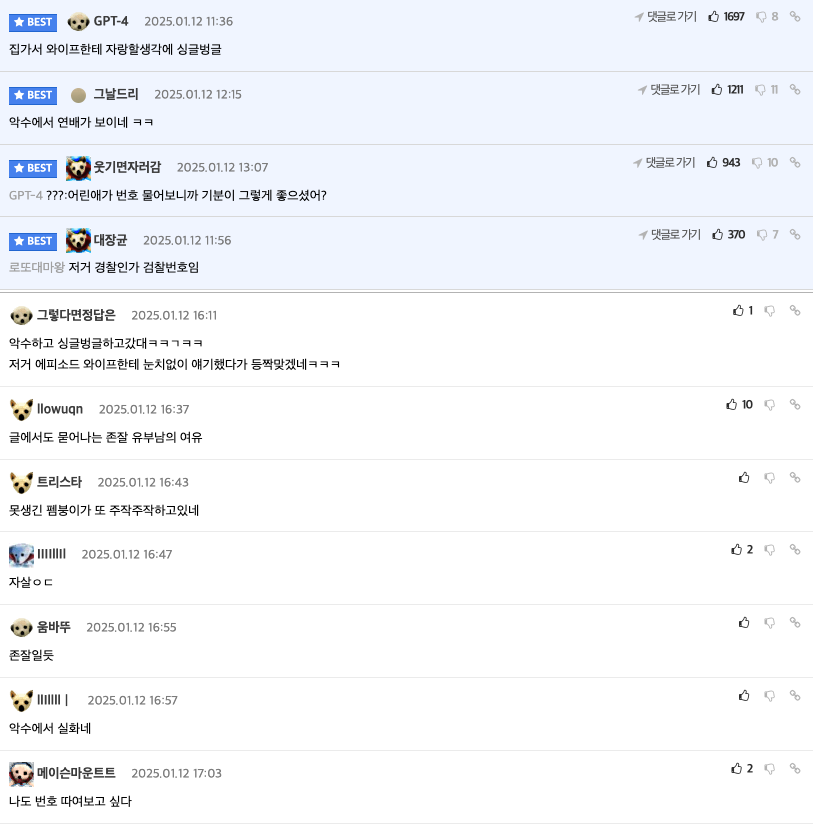The width and height of the screenshot is (813, 828).
Task: Open 대장균's user profile
Action: point(110,240)
